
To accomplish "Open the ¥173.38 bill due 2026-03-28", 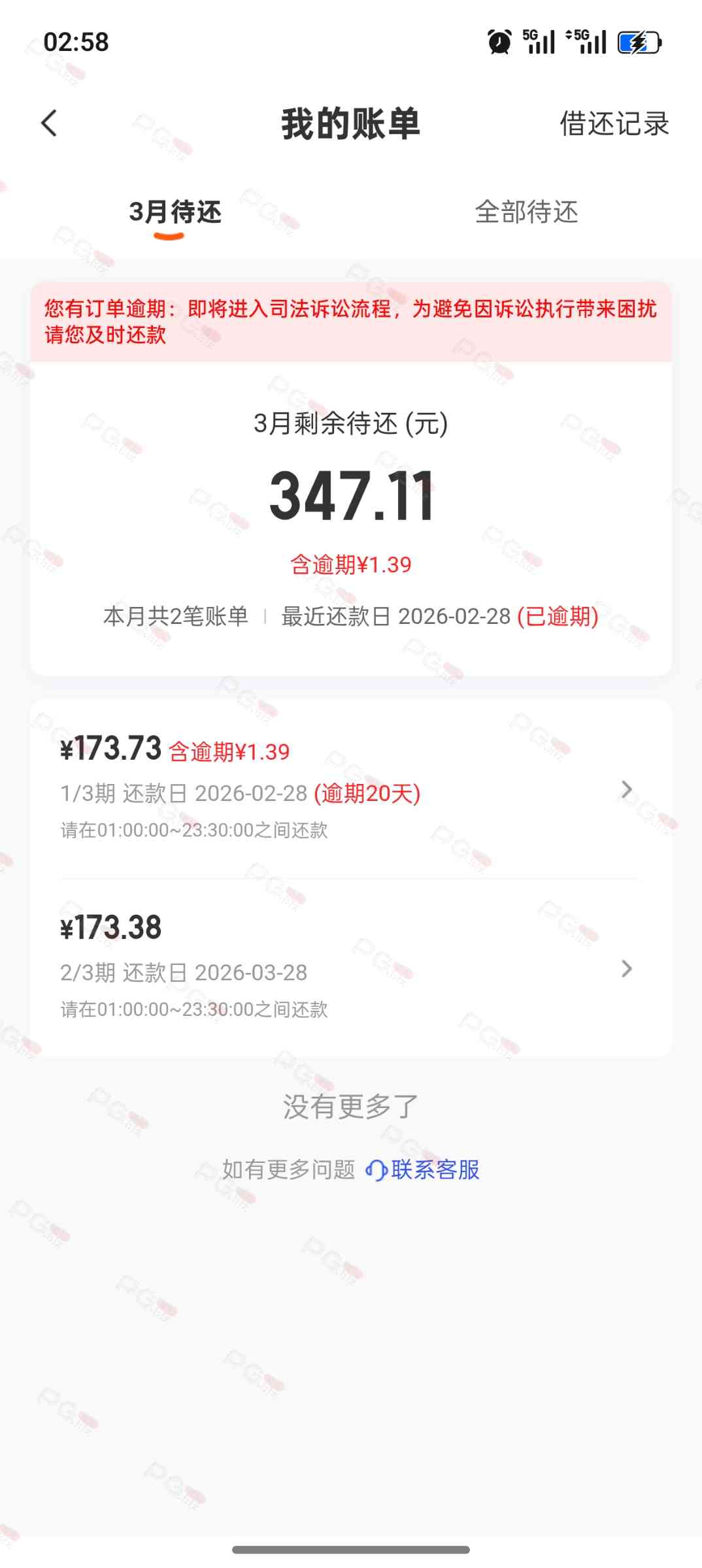I will 350,968.
